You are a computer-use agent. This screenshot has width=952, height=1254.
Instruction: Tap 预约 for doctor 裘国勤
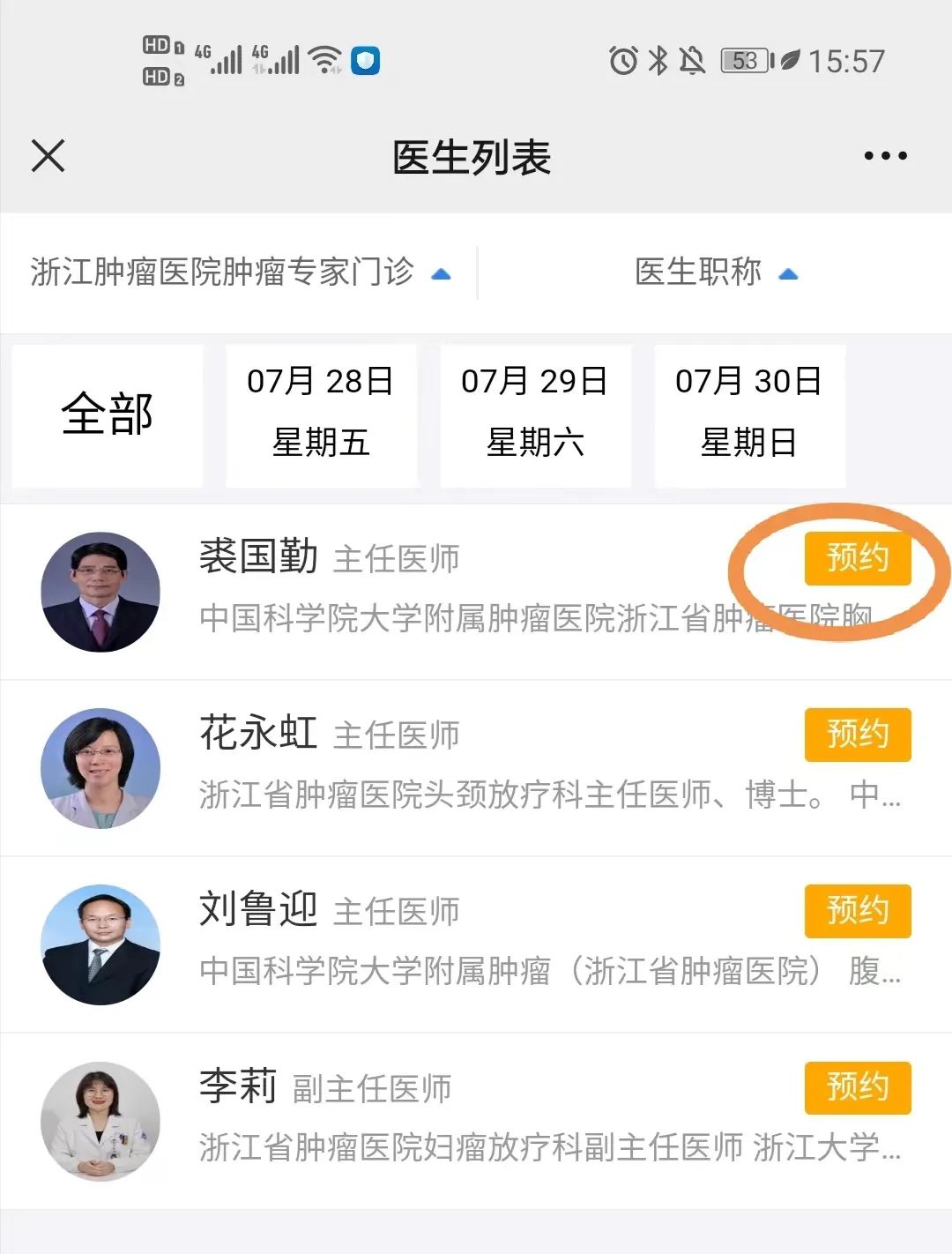(857, 558)
